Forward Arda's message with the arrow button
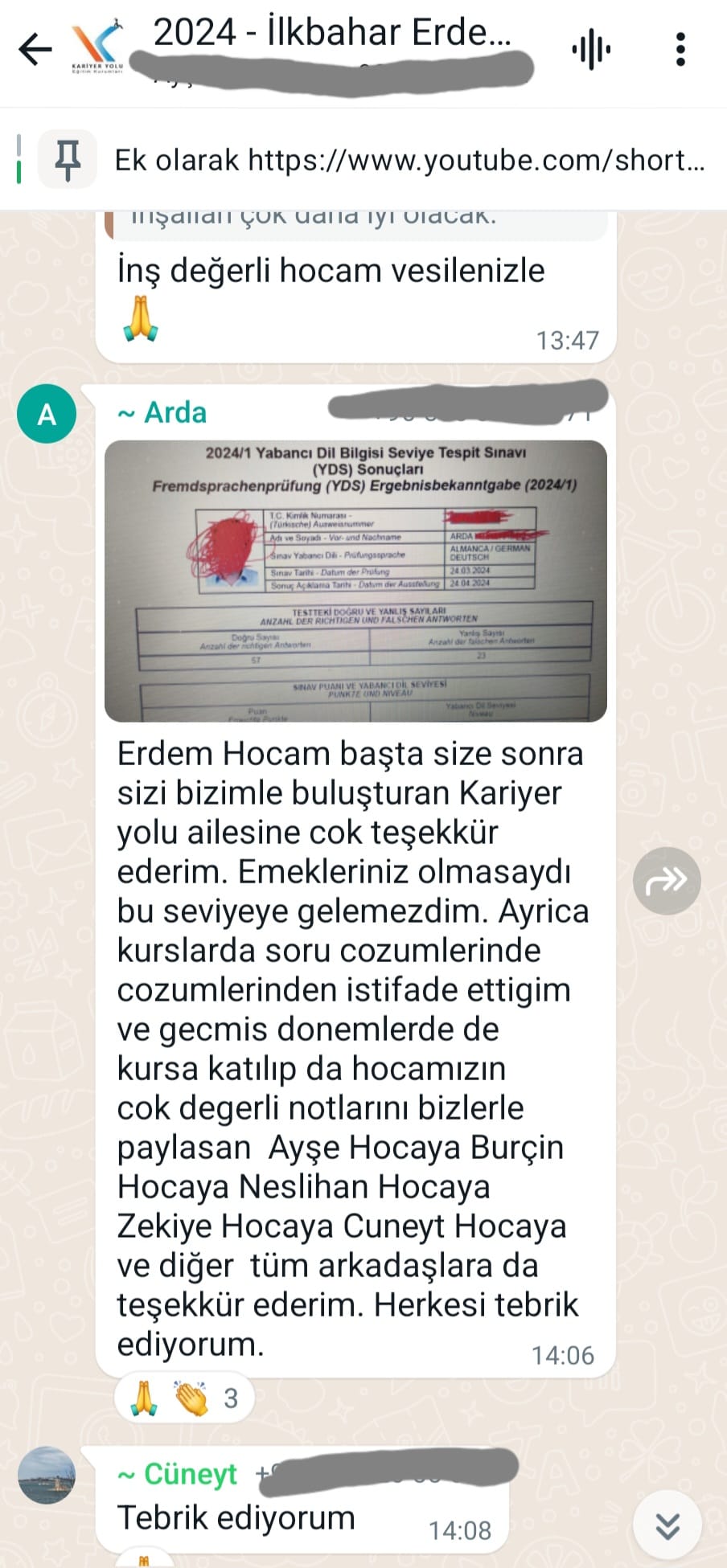The height and width of the screenshot is (1568, 727). [666, 881]
